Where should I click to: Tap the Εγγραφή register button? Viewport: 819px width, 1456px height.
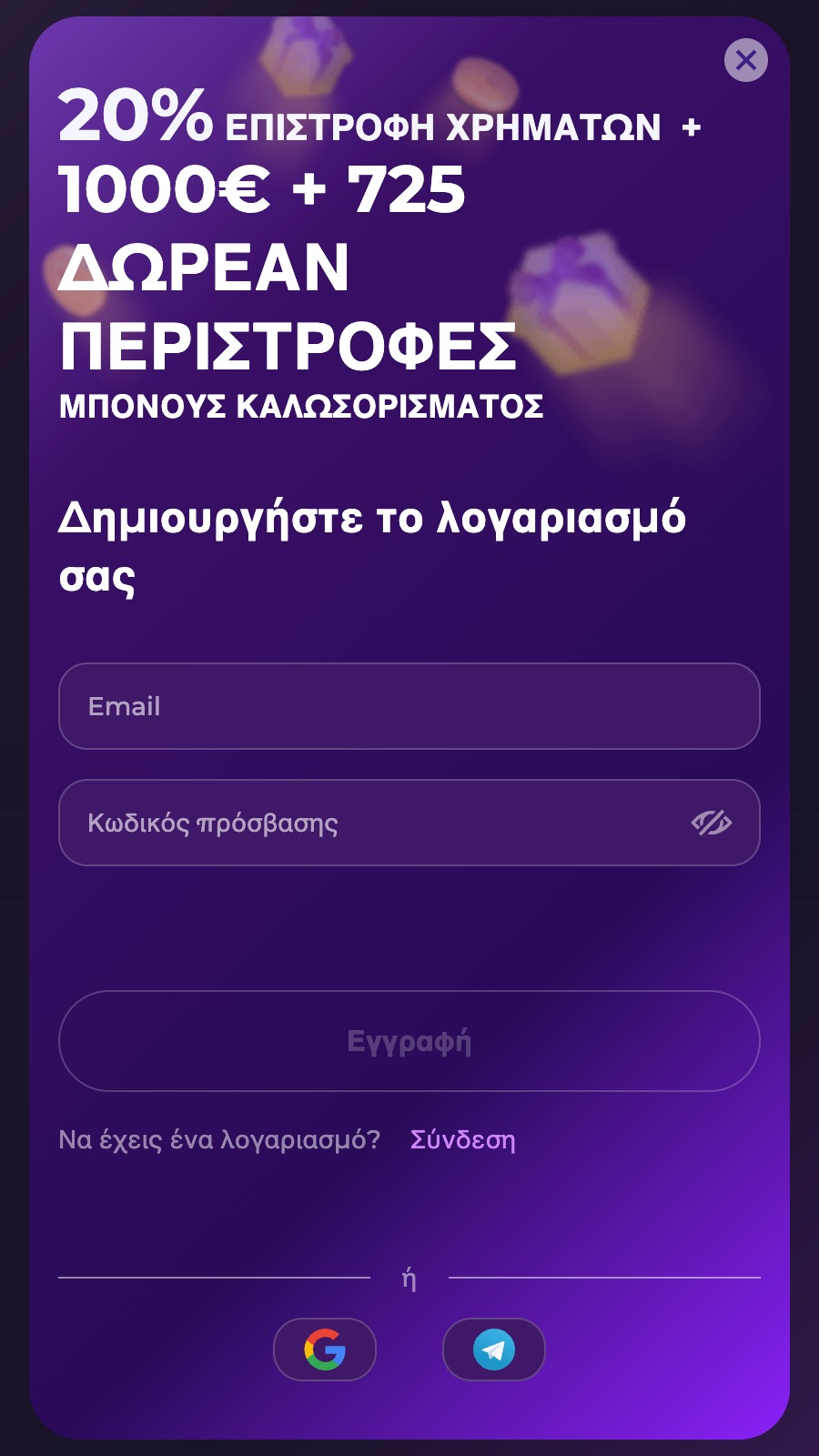tap(409, 1041)
